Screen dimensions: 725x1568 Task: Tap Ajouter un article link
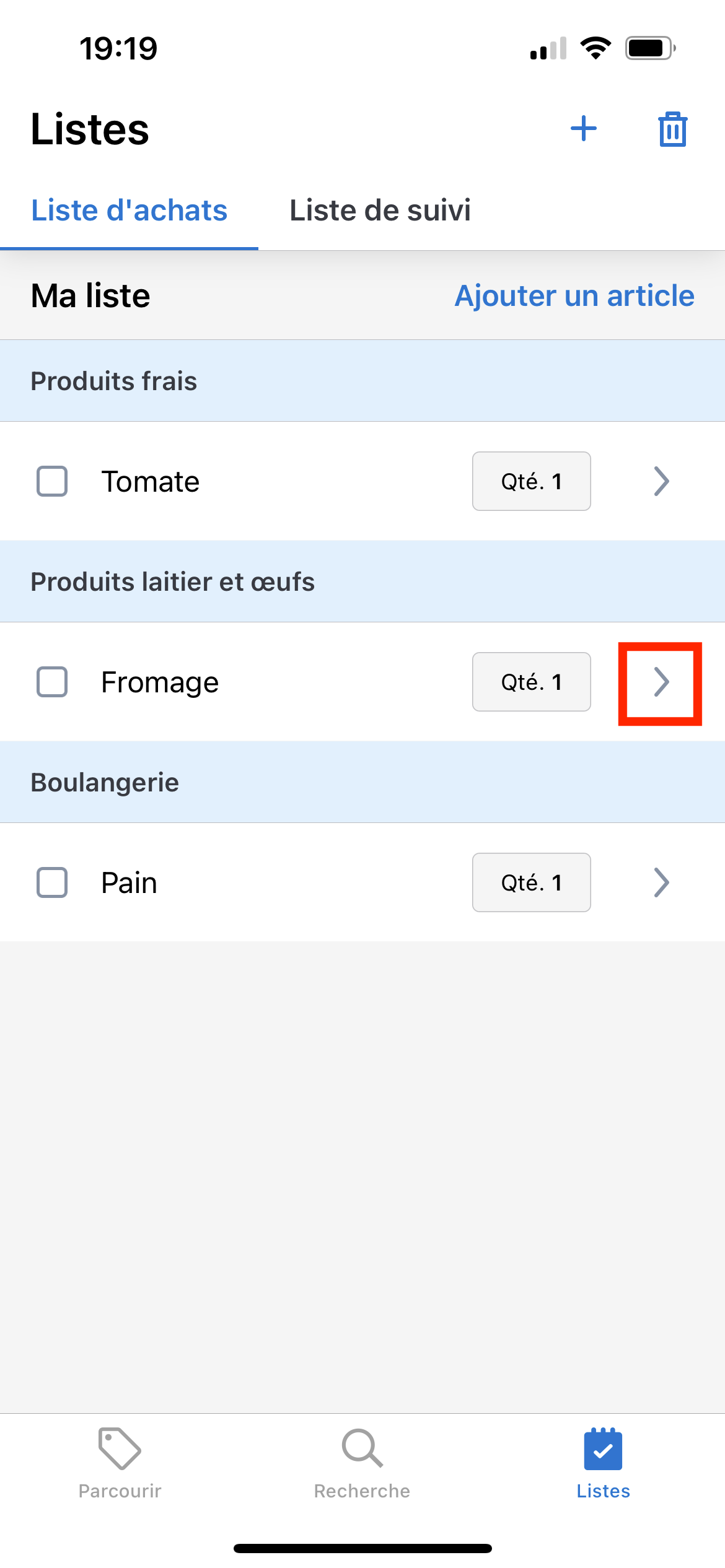574,296
